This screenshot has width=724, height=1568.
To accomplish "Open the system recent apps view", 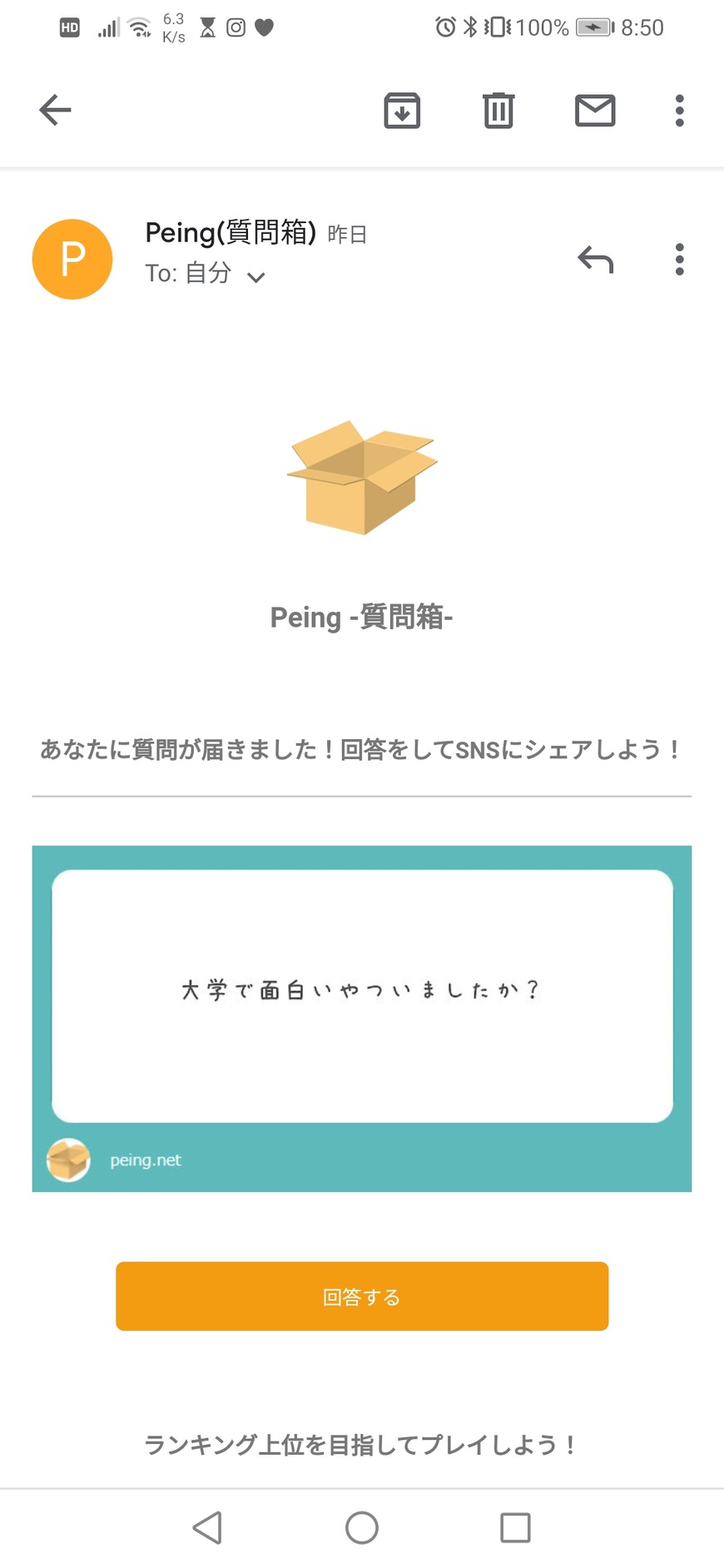I will (515, 1527).
